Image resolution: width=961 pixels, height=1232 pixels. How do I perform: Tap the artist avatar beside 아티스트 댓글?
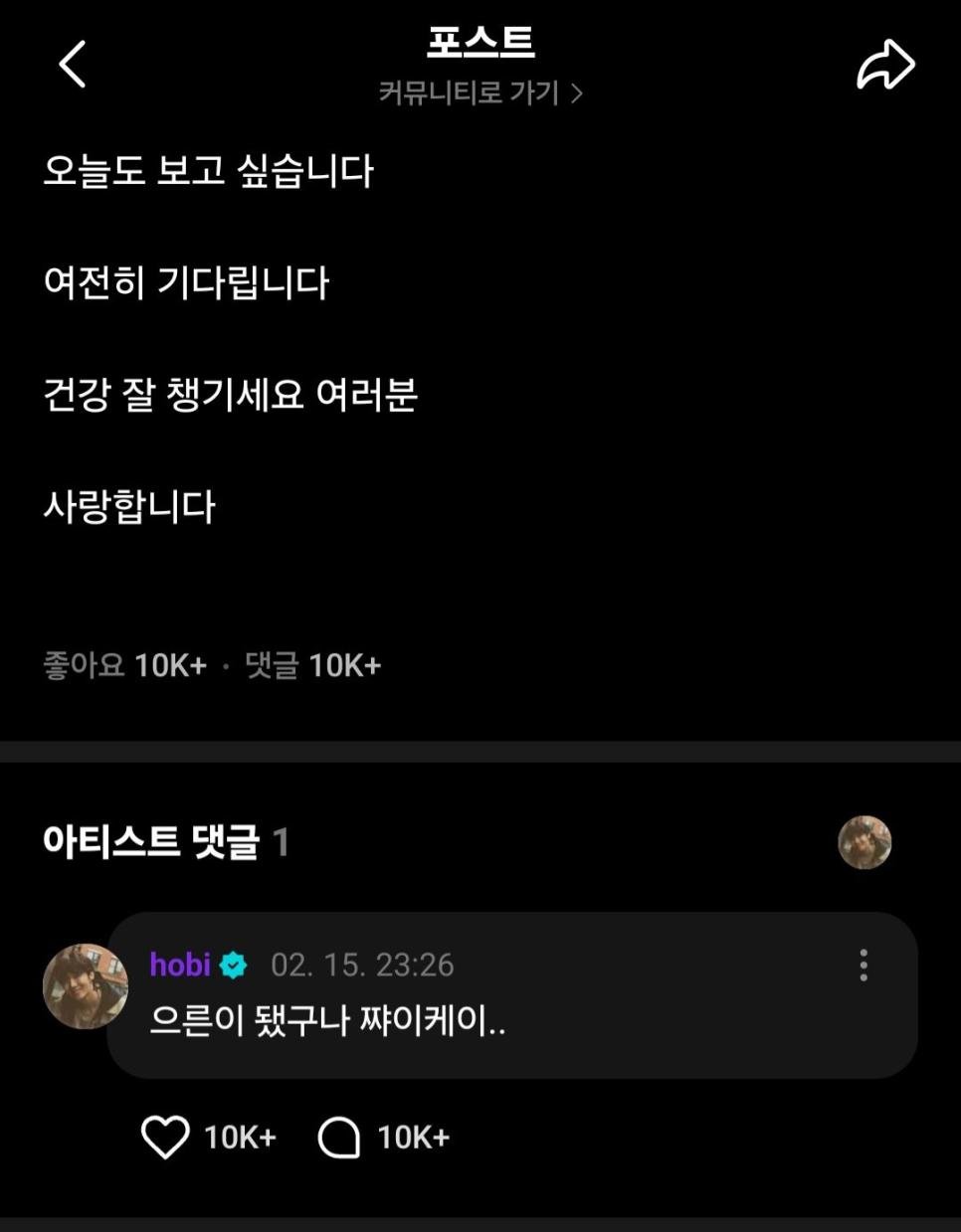pos(864,842)
